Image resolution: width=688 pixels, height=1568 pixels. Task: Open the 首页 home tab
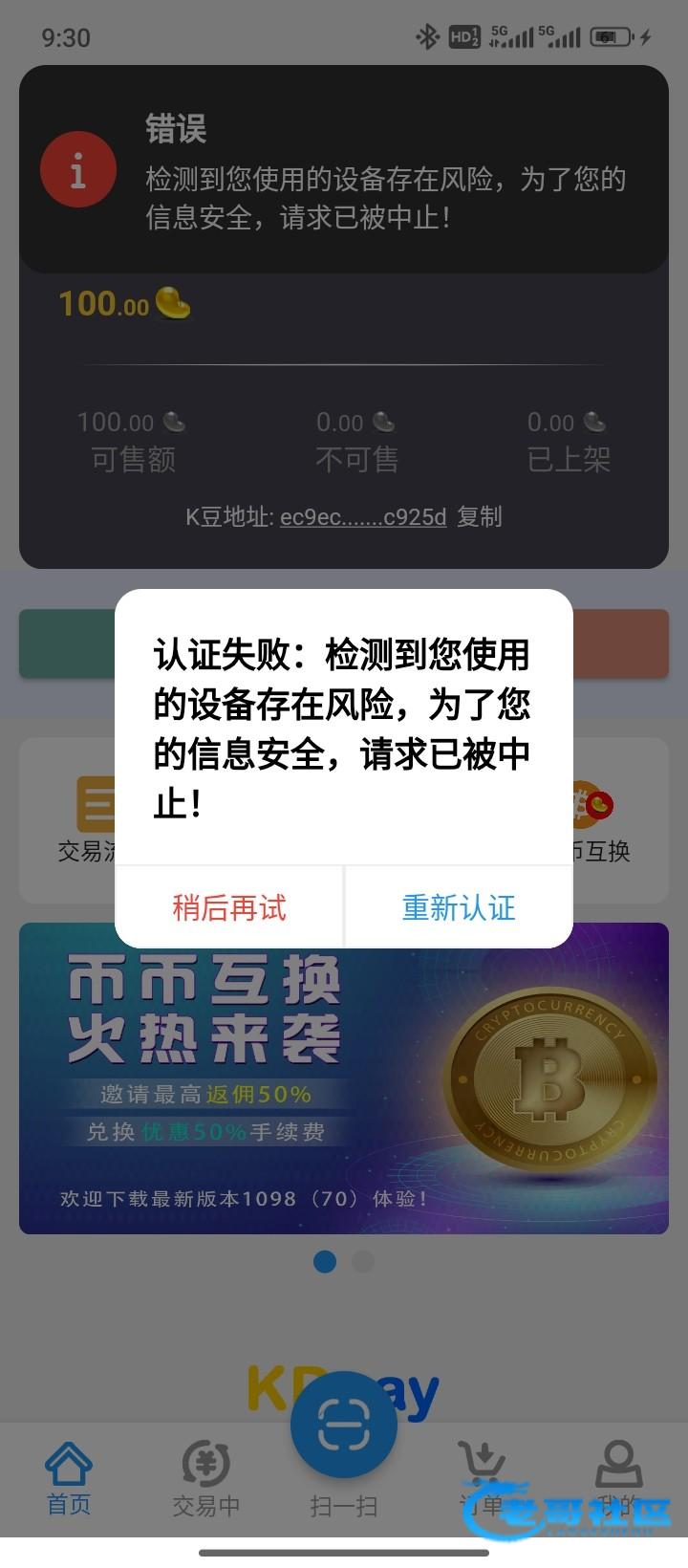click(69, 1479)
